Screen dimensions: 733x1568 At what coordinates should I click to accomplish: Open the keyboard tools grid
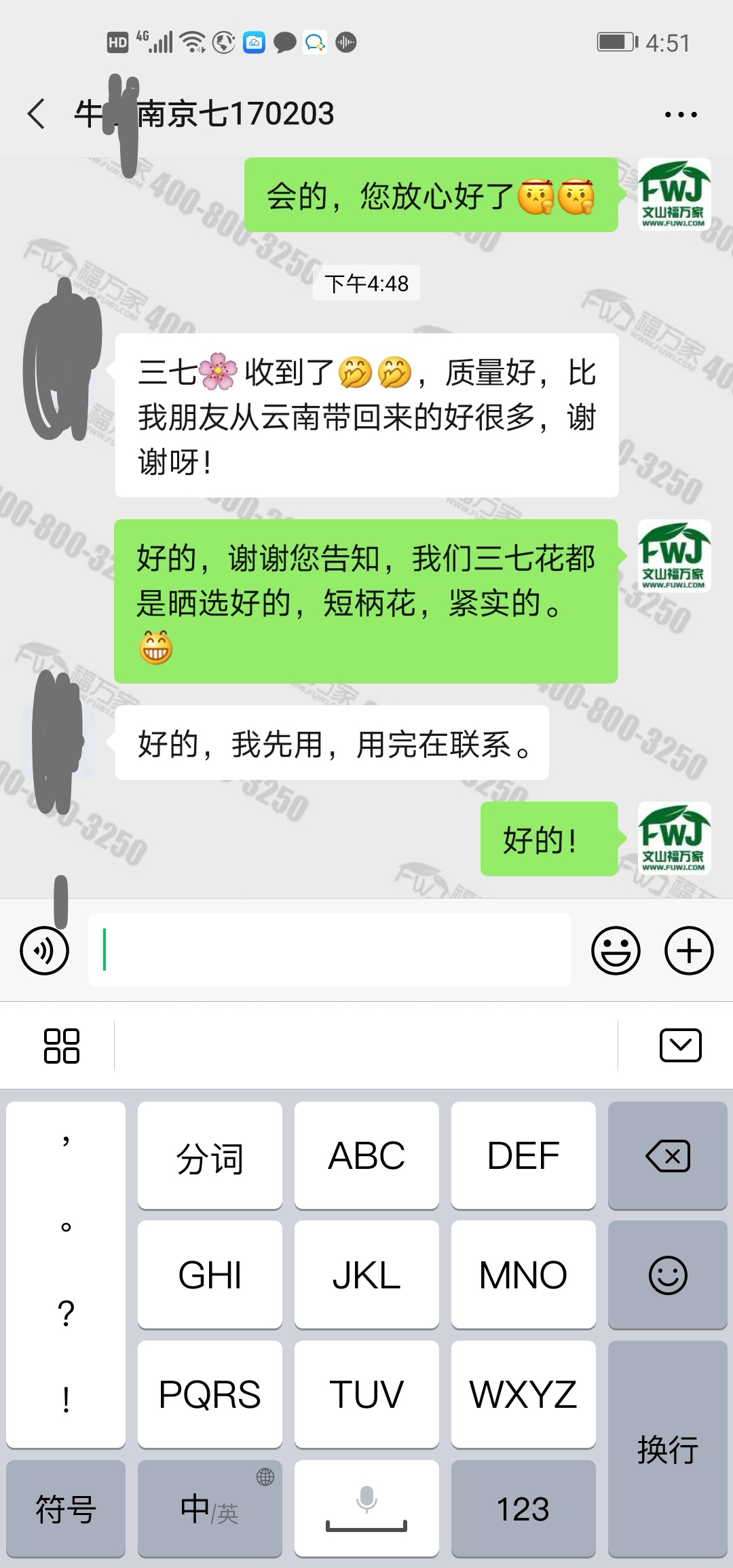(62, 1045)
